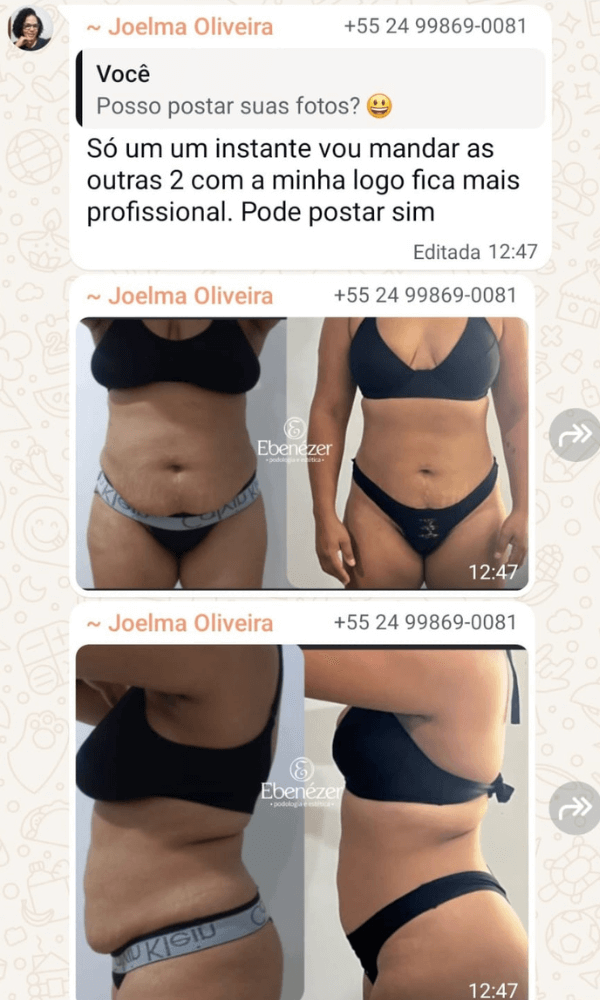This screenshot has width=600, height=1000.
Task: Tap the quoted "Posso postar suas fotos?" reply
Action: [x=311, y=89]
